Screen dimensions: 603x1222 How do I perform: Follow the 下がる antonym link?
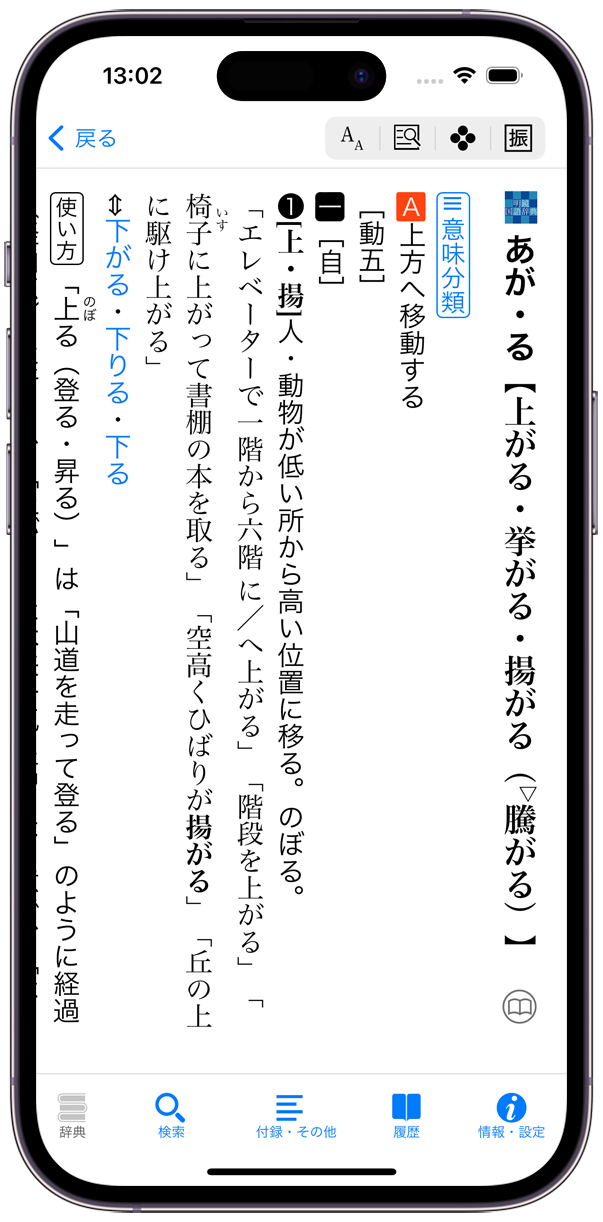pos(117,260)
